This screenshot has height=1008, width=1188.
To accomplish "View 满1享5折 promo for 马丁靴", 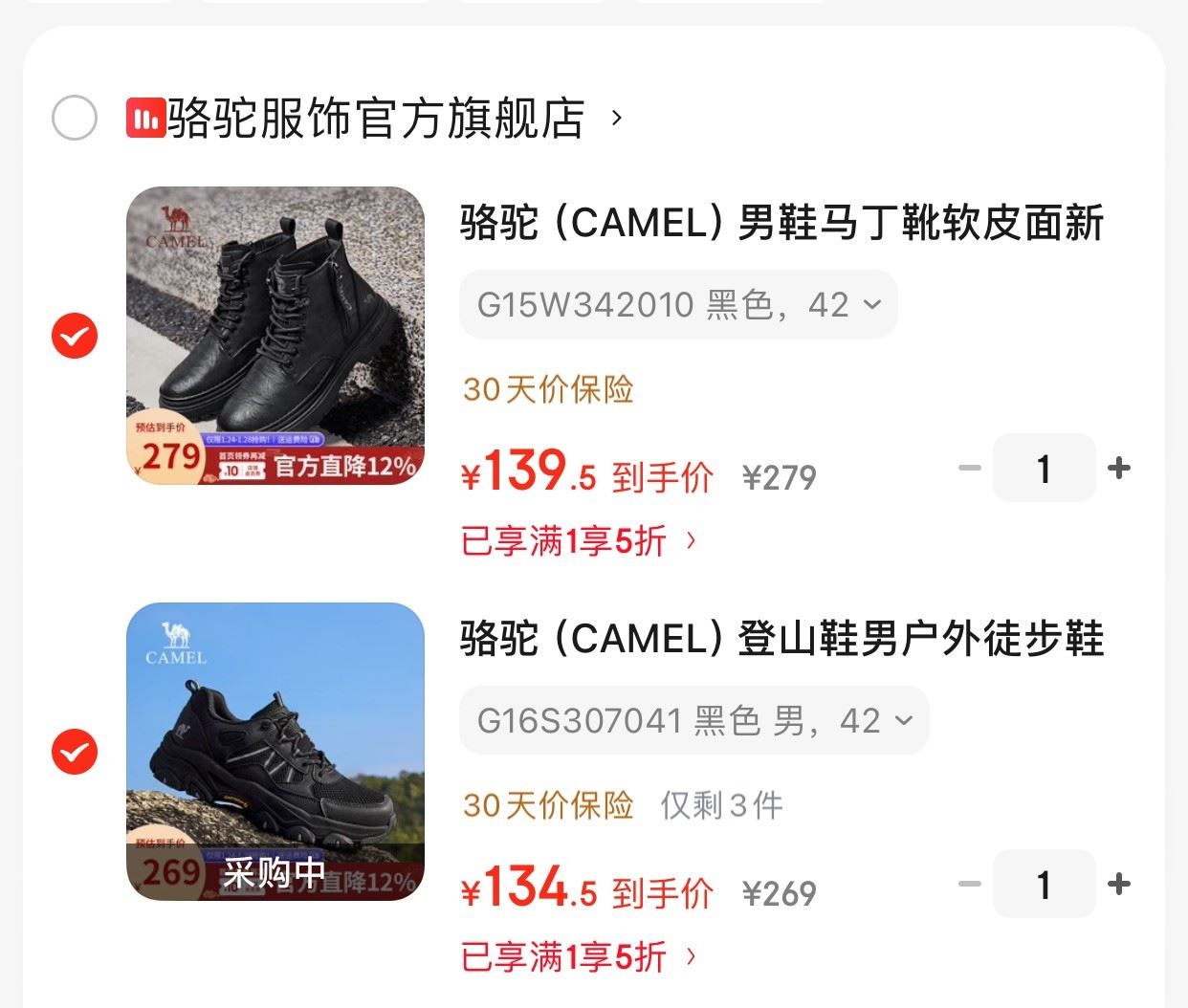I will (x=579, y=541).
